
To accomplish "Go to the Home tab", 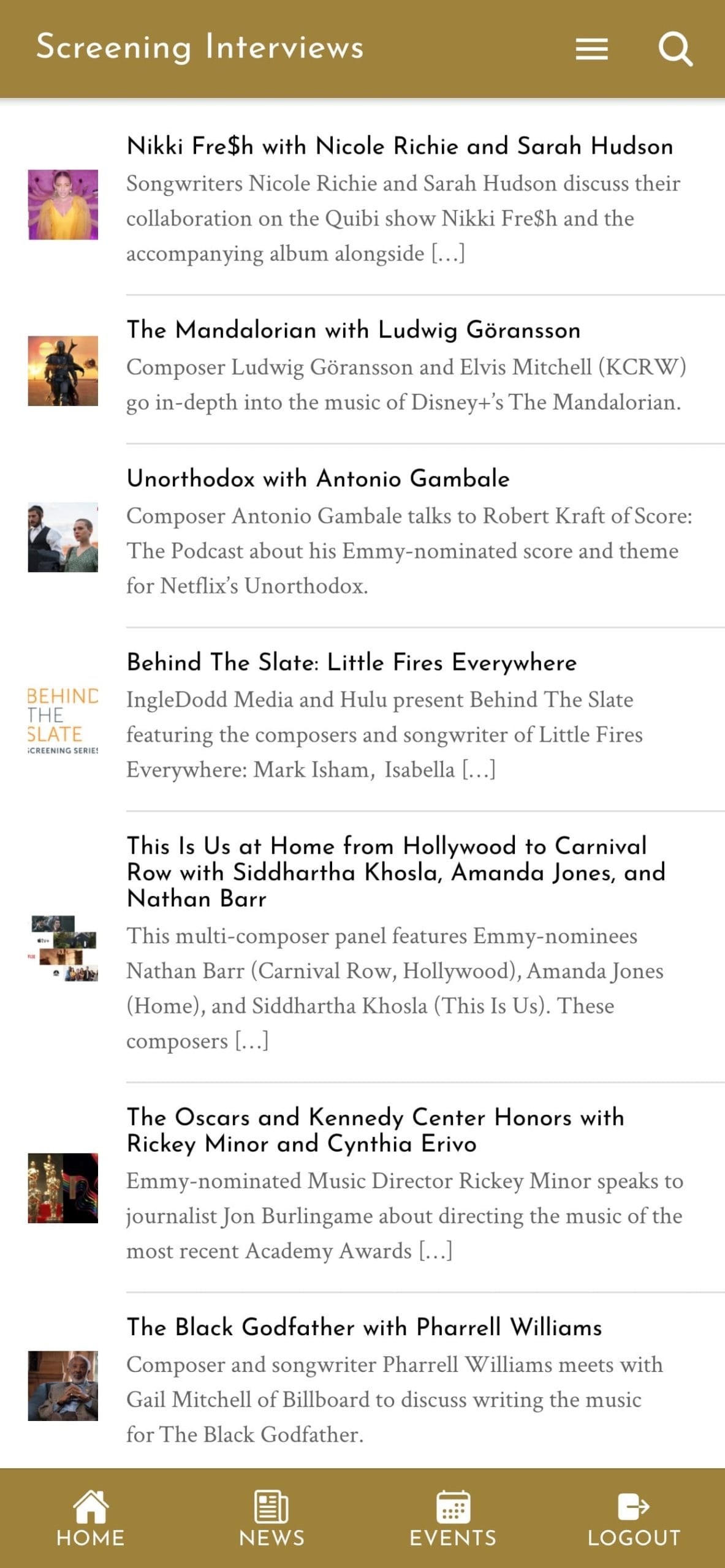I will point(91,1517).
